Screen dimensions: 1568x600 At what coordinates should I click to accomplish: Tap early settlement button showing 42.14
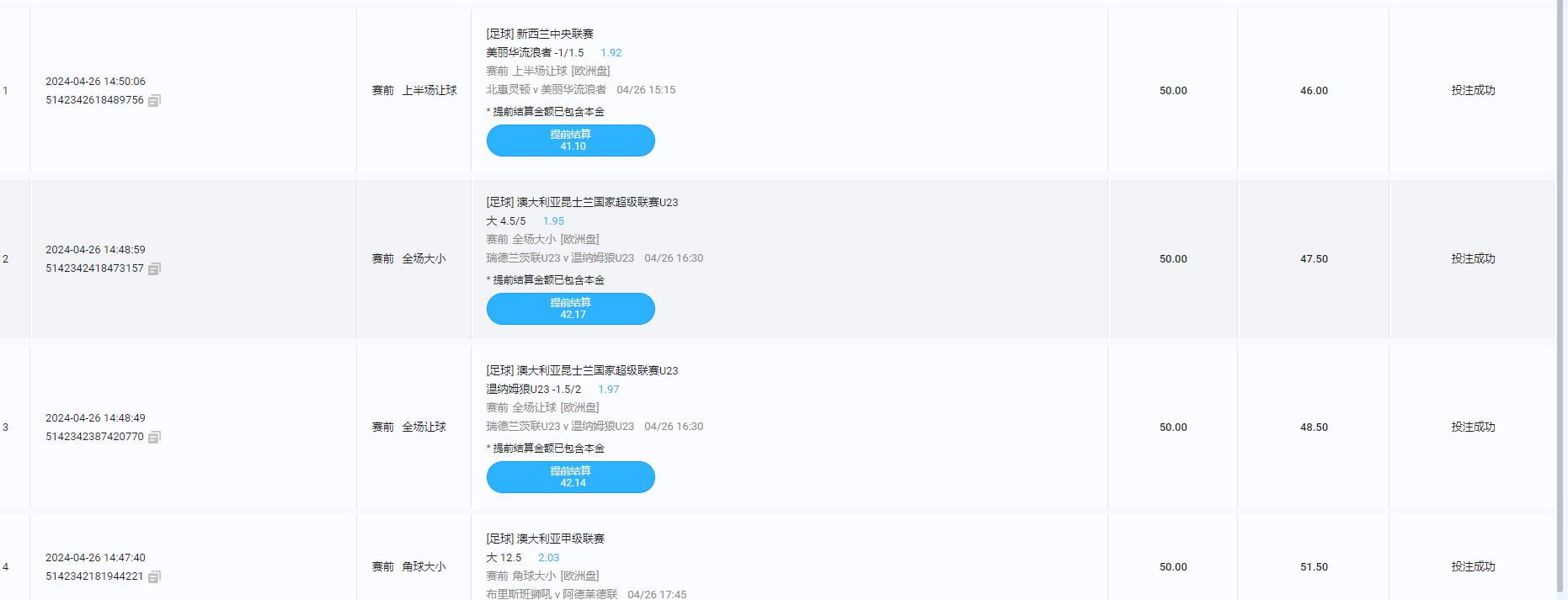pos(570,477)
